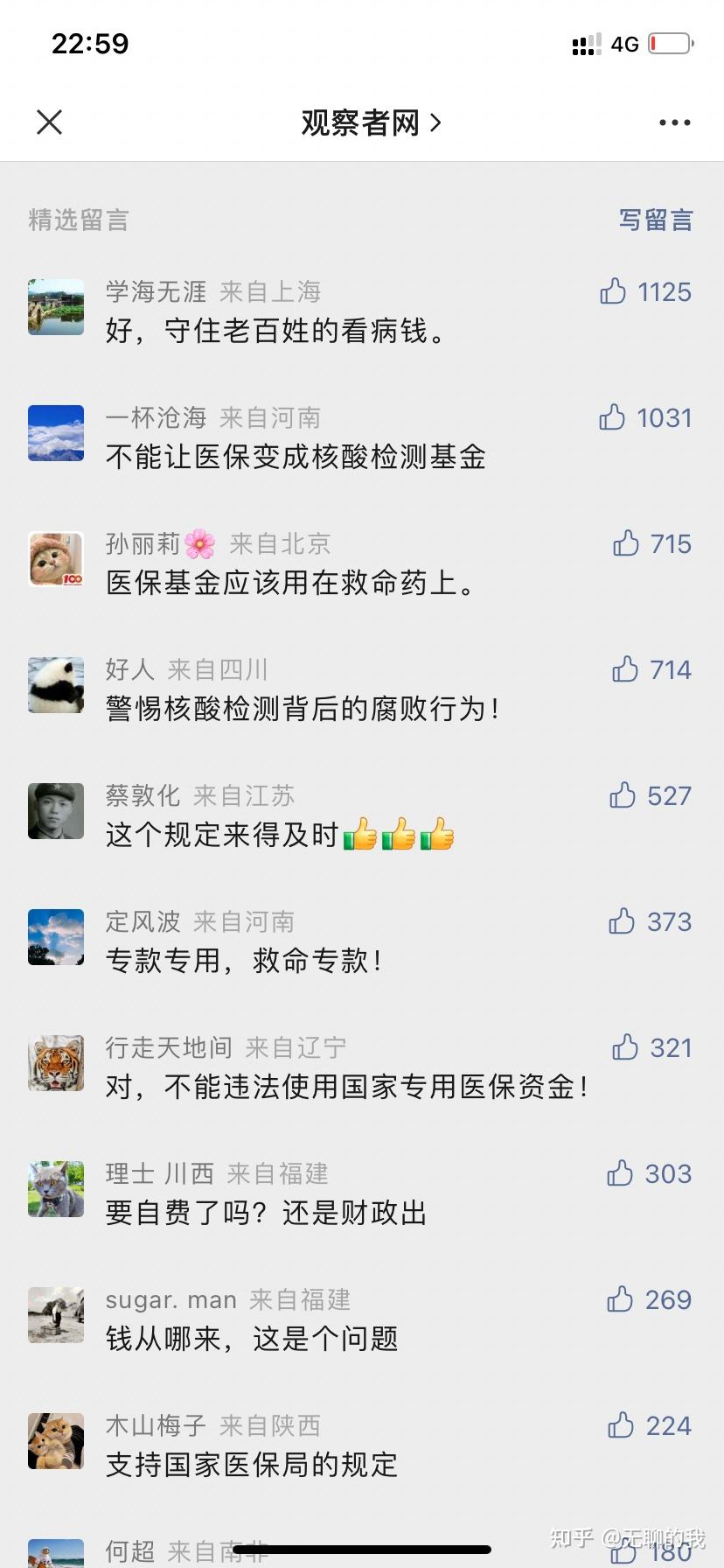
Task: Open the three-dot overflow menu
Action: (674, 123)
